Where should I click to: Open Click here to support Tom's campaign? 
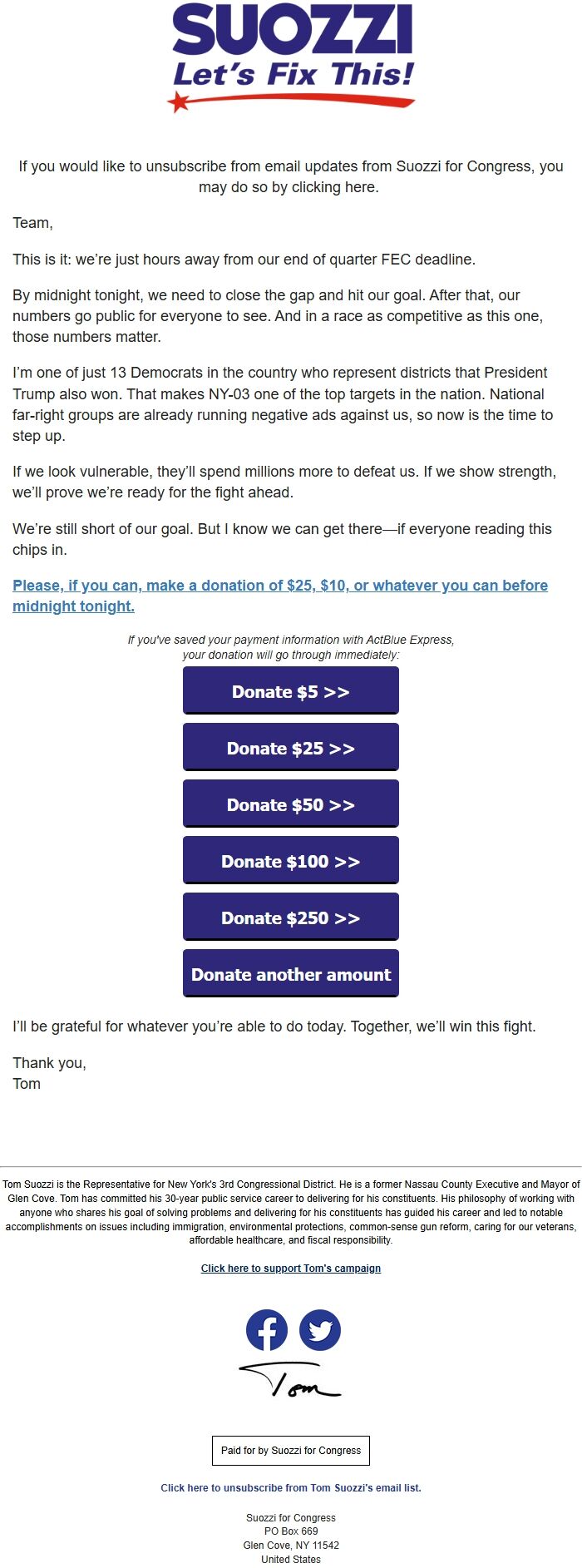pyautogui.click(x=291, y=1269)
